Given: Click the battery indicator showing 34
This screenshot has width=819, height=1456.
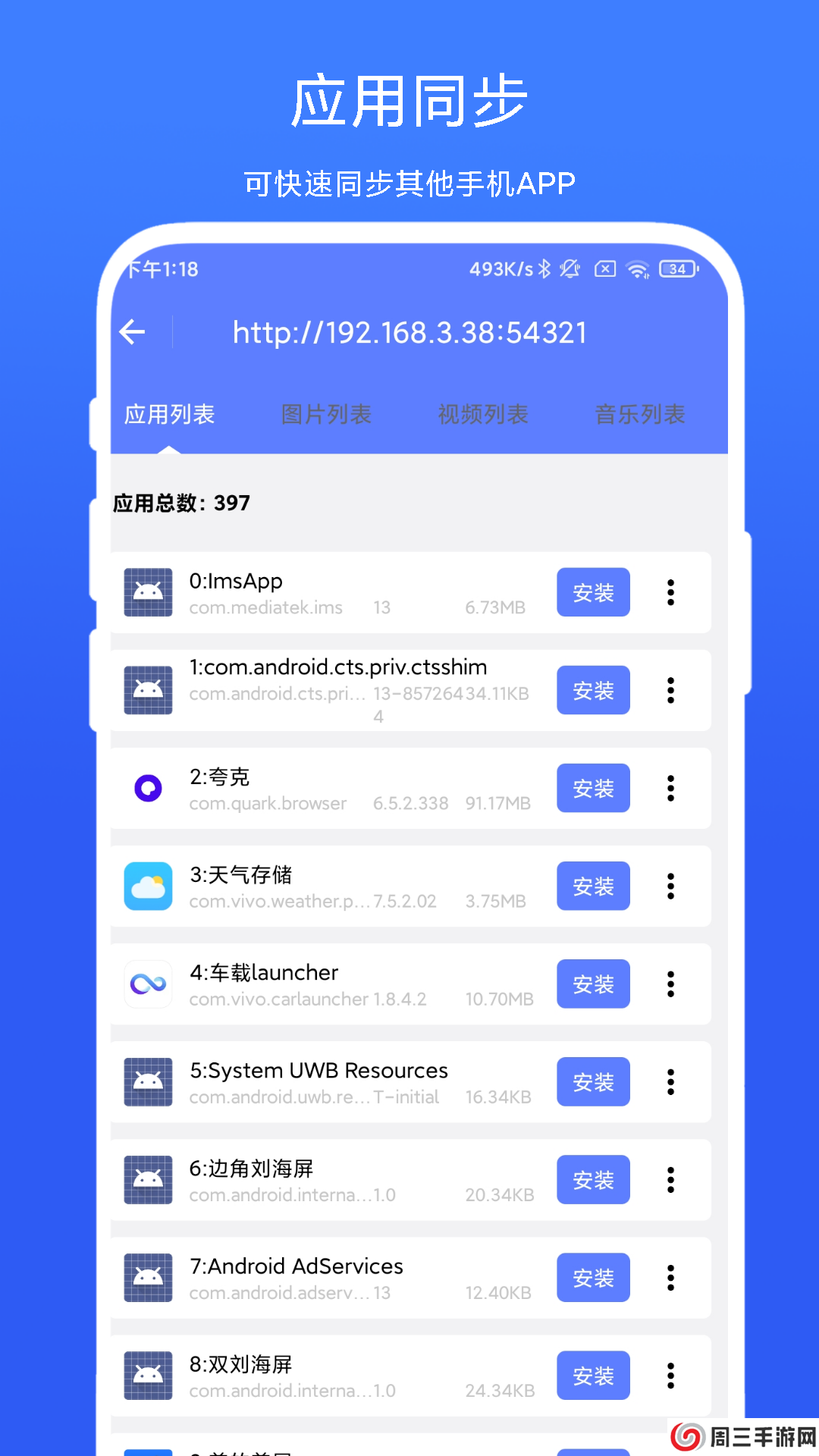Looking at the screenshot, I should coord(677,268).
